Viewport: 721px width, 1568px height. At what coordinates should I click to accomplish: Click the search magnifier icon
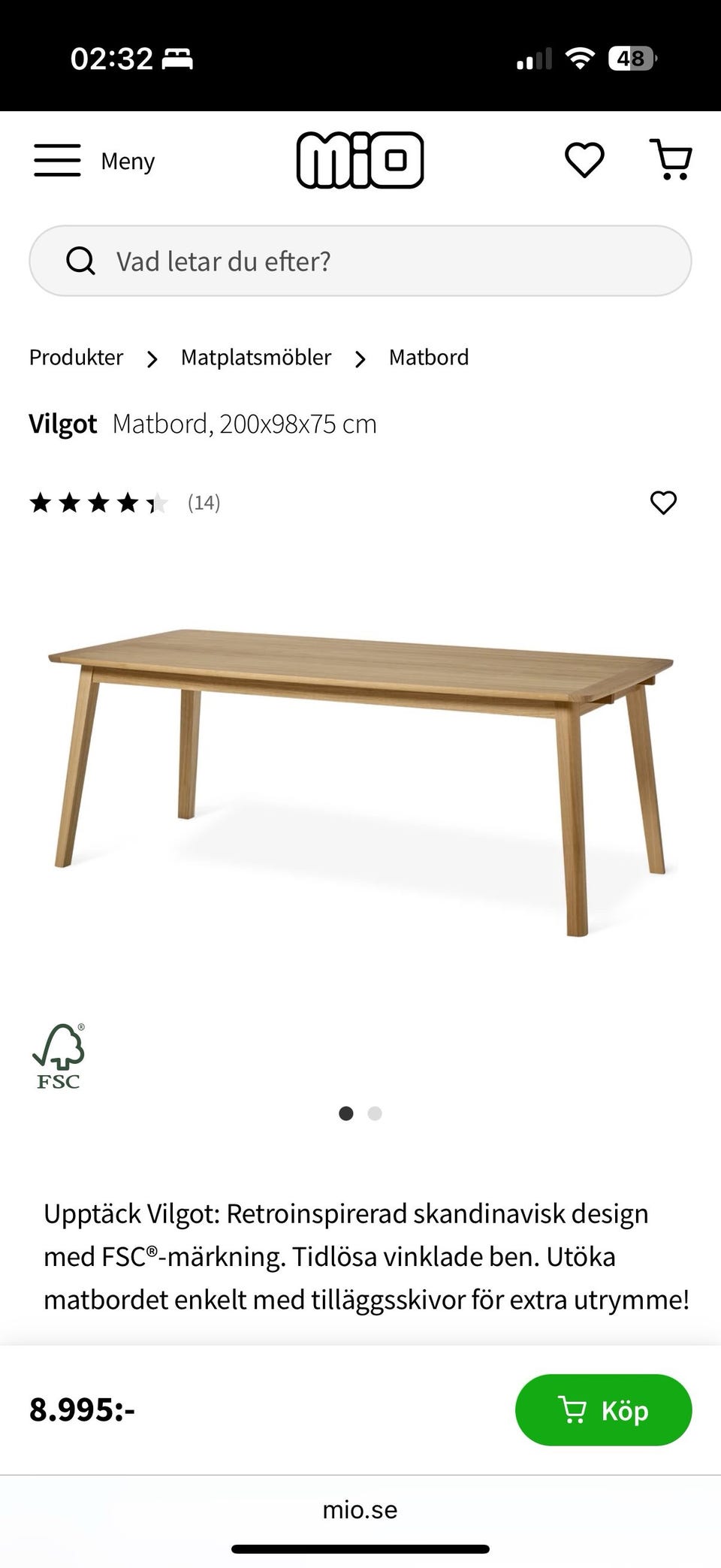click(x=80, y=261)
